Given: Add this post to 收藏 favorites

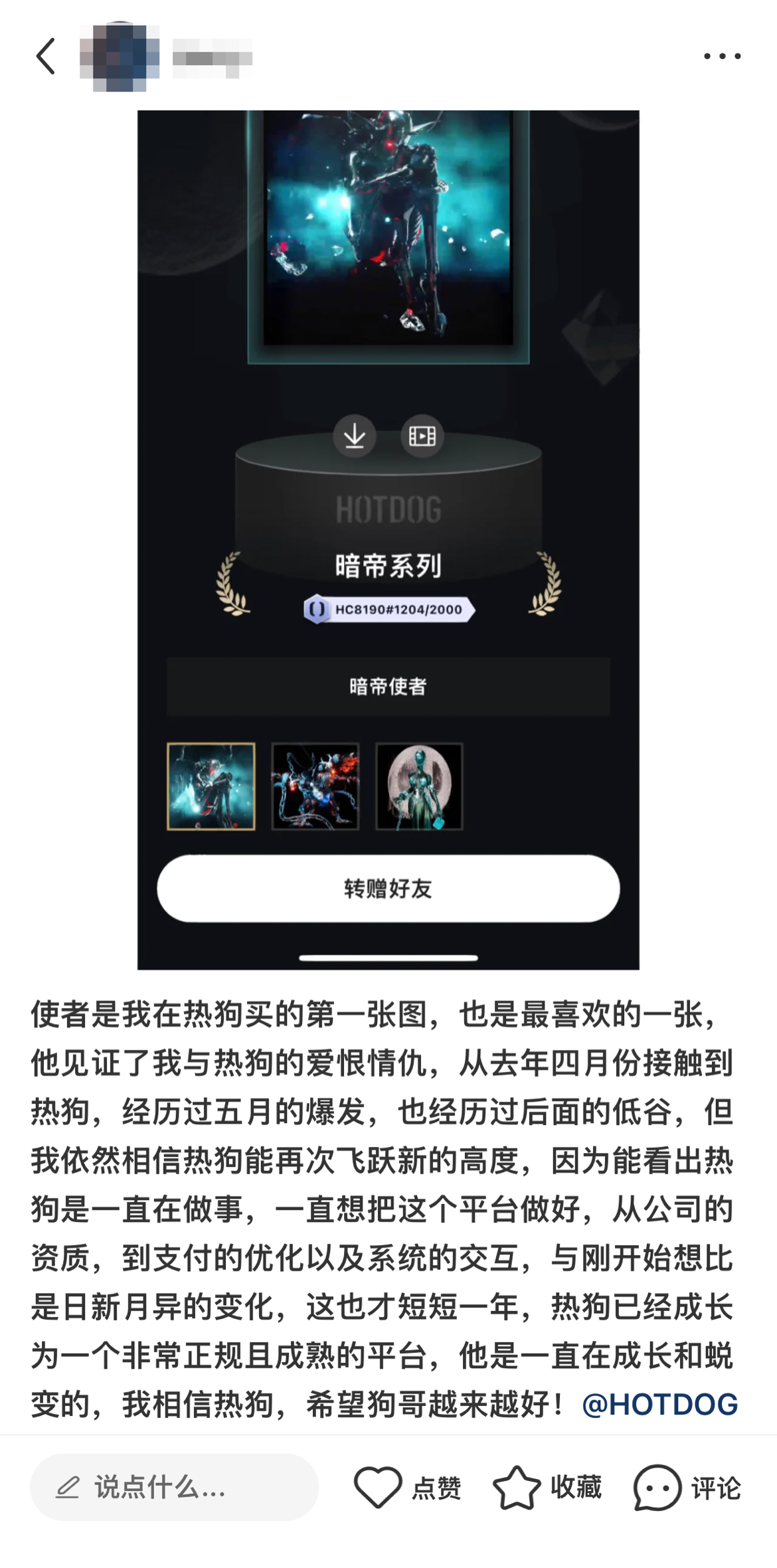Looking at the screenshot, I should tap(547, 1487).
